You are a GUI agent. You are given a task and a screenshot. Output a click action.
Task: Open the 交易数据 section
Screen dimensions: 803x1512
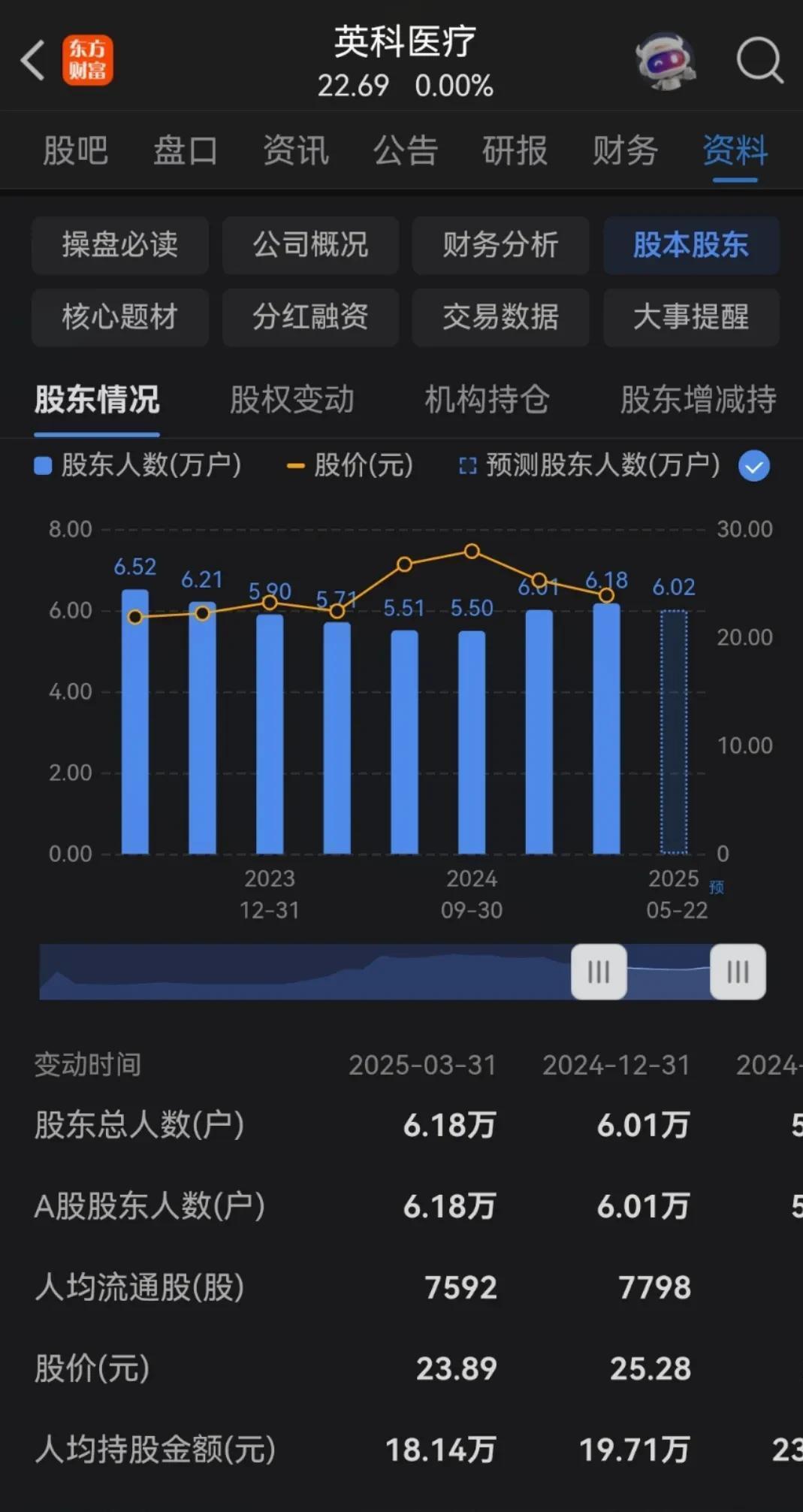pos(500,317)
